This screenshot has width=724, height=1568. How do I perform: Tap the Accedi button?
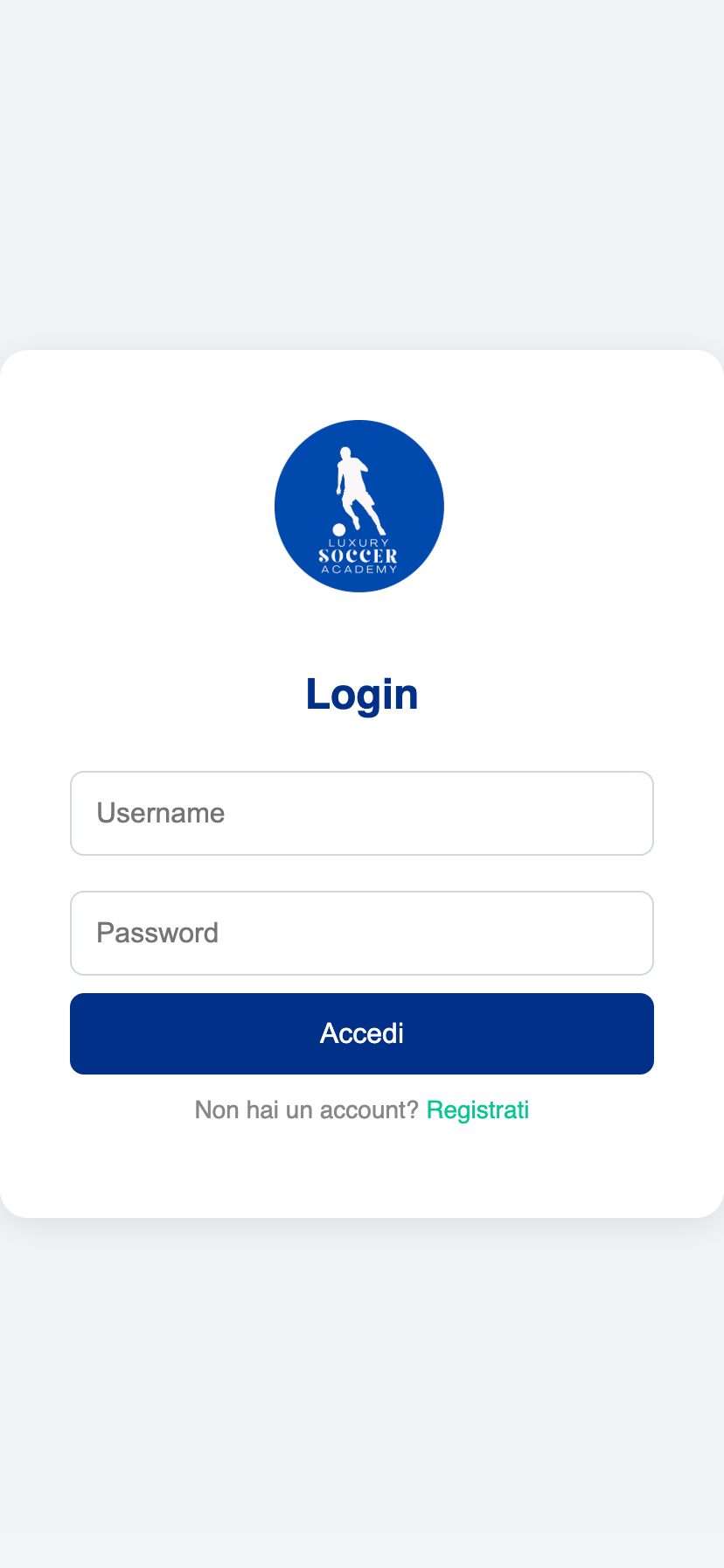tap(361, 1033)
